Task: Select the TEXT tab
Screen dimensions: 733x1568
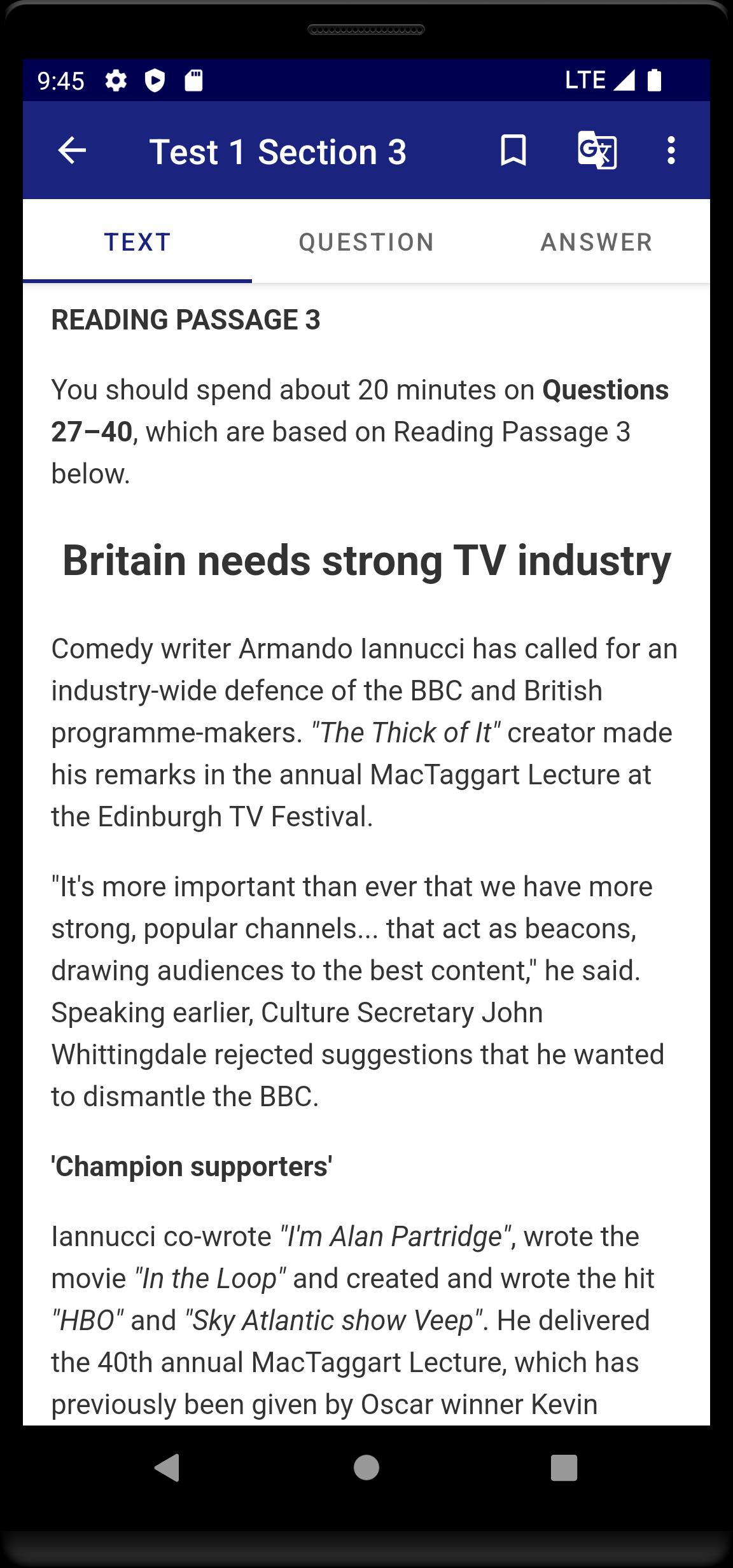Action: point(137,242)
